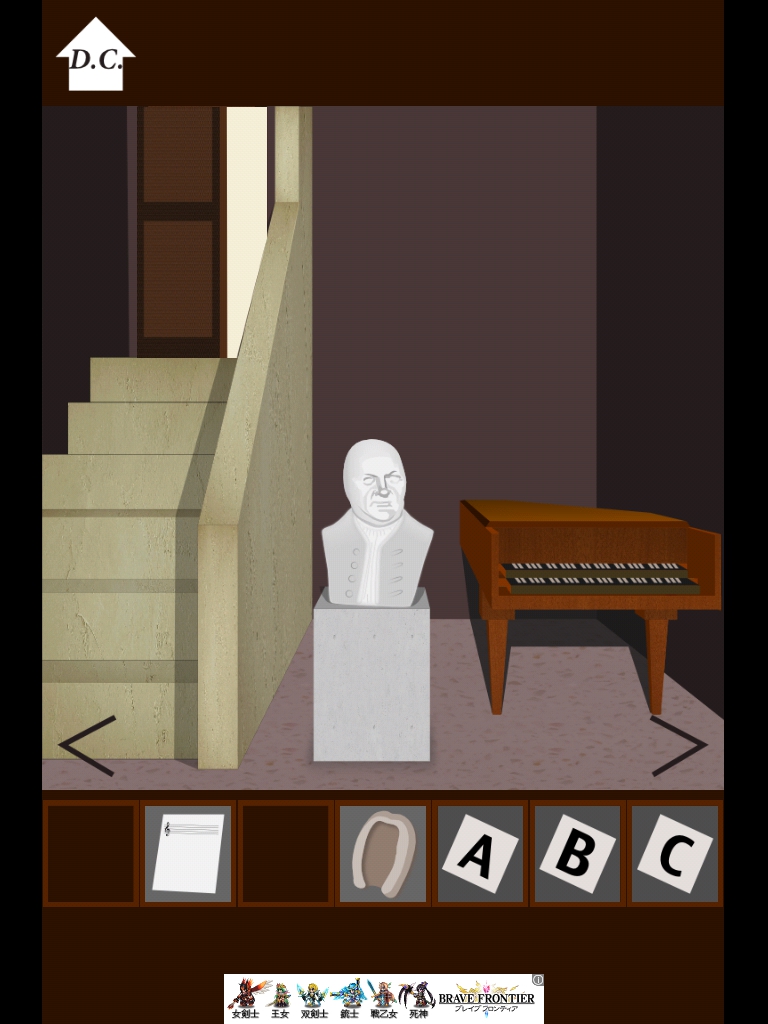The height and width of the screenshot is (1024, 768).
Task: Select the letter B card
Action: (x=577, y=853)
